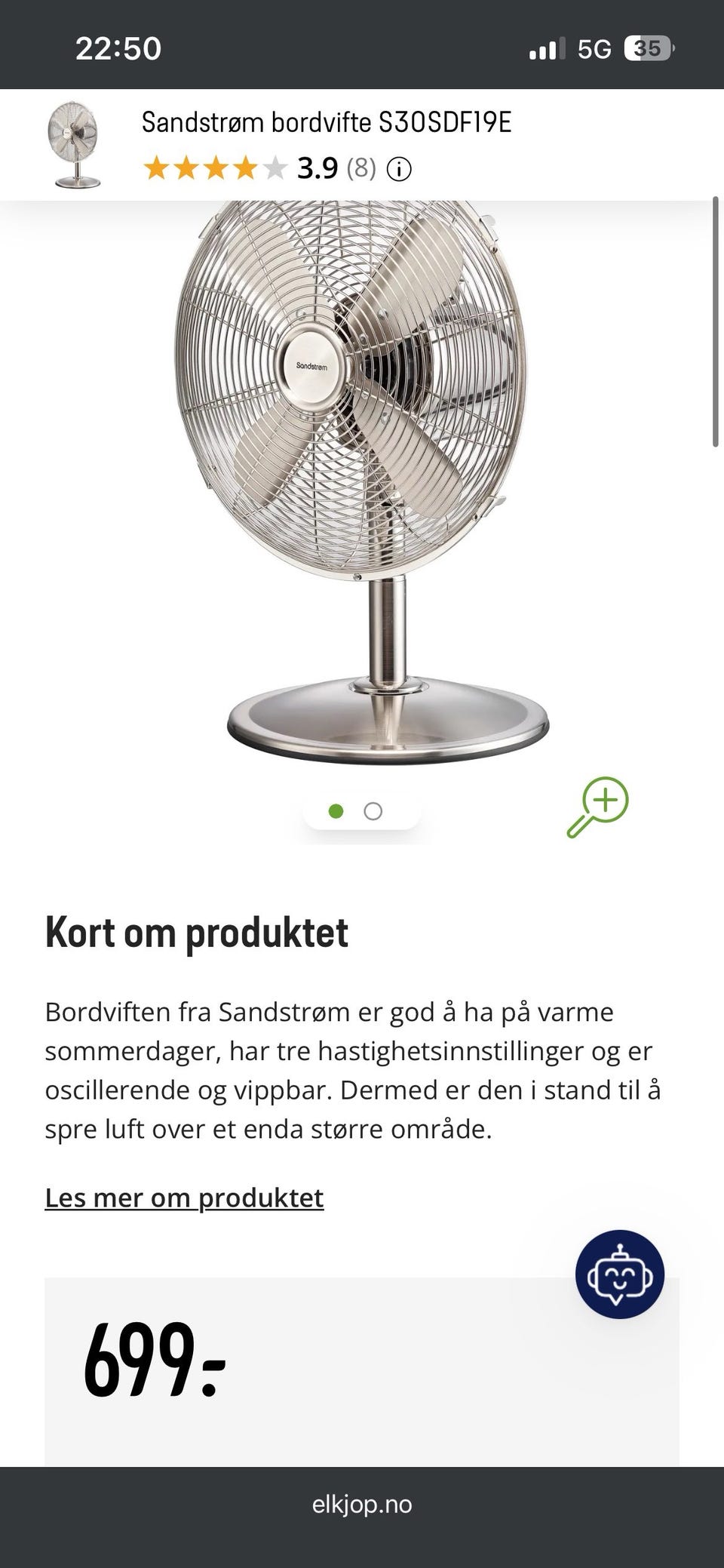Tap the fifth star of the rating
The image size is (724, 1568).
point(275,169)
